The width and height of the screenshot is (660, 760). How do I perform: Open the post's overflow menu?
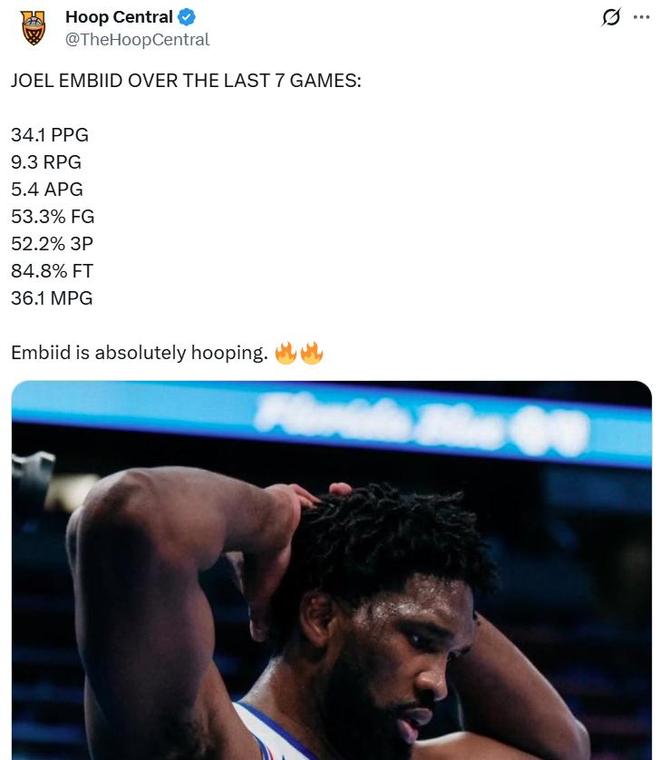click(641, 17)
